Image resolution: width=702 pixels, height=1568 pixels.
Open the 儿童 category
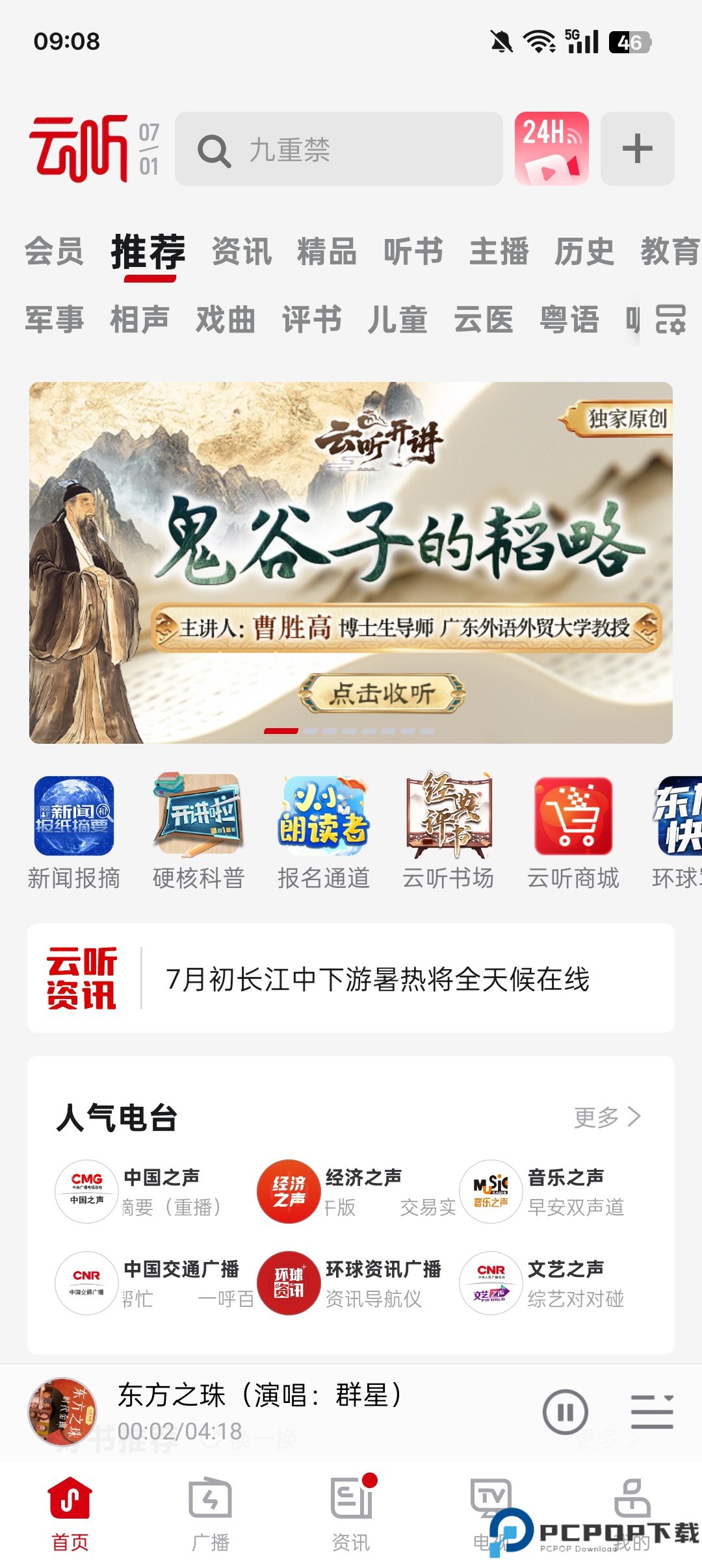(x=397, y=320)
